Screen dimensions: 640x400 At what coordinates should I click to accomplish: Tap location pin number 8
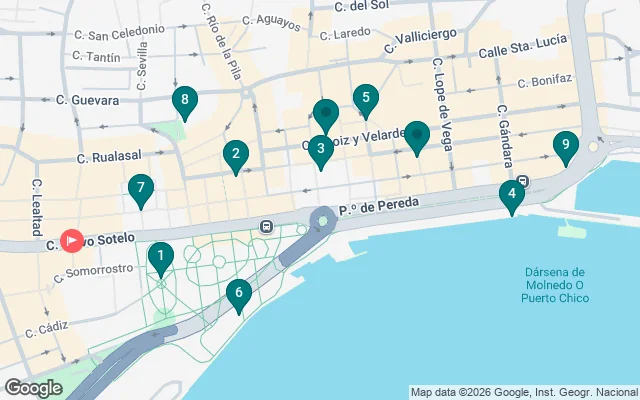click(x=183, y=100)
